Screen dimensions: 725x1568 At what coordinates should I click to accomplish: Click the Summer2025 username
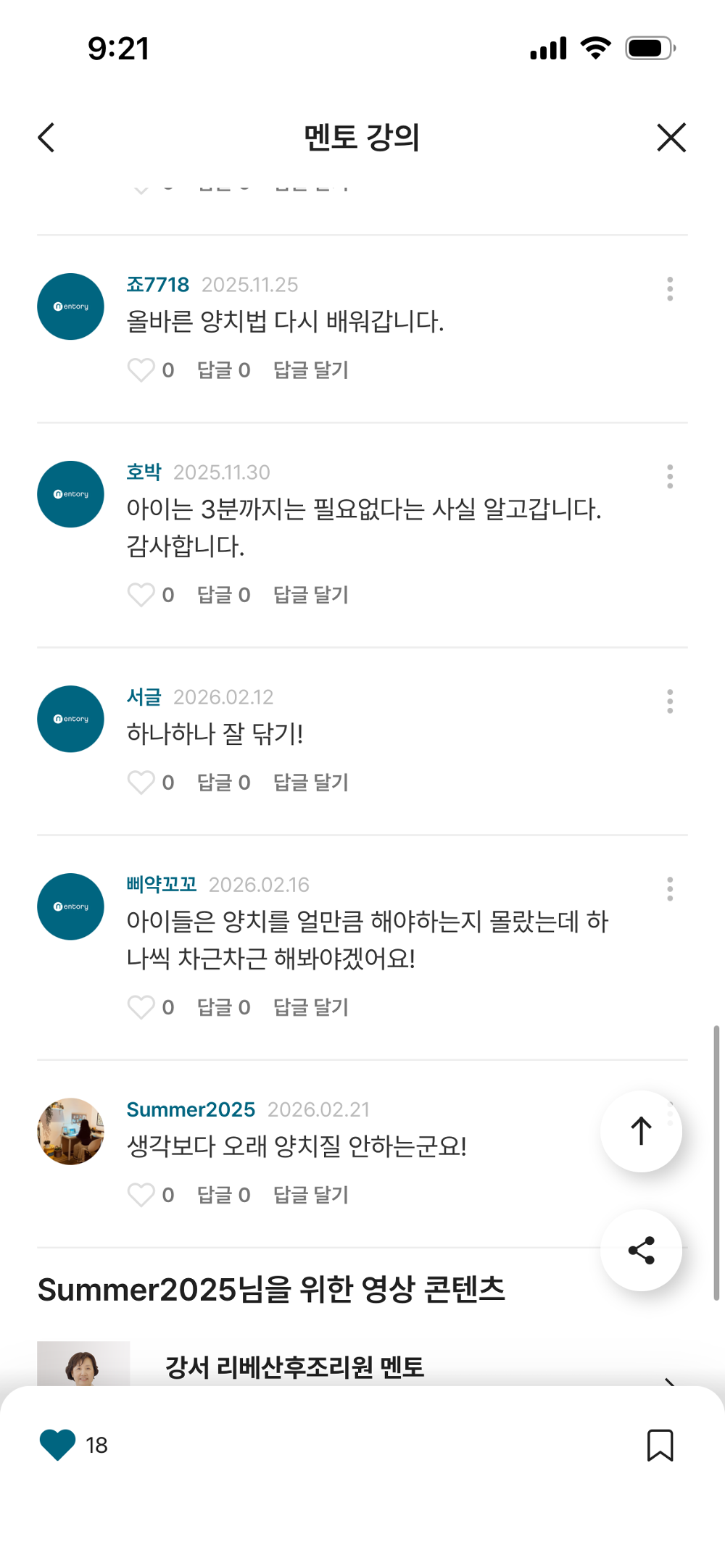coord(190,1109)
